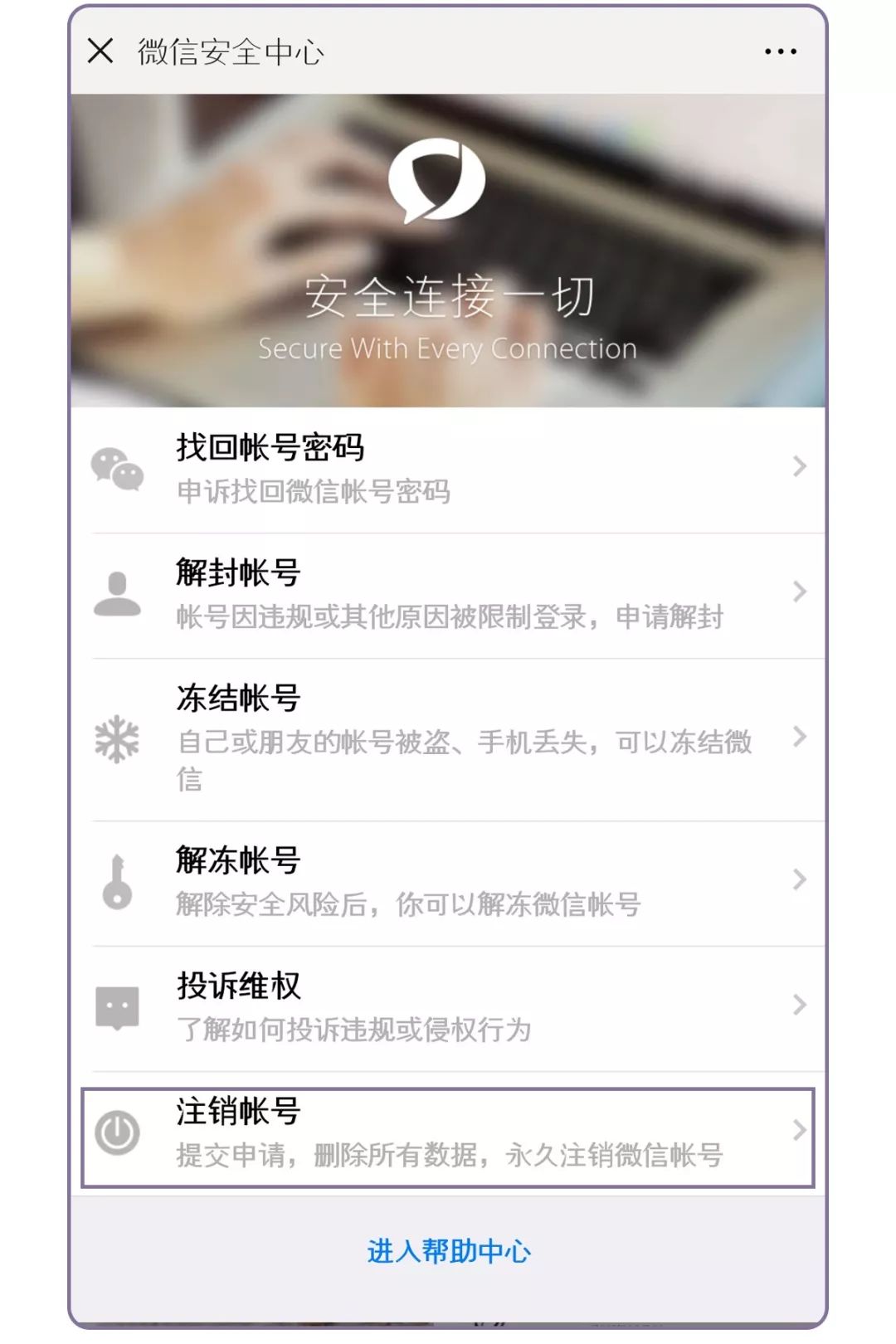Close the page with the X button
The height and width of the screenshot is (1344, 896).
[101, 51]
